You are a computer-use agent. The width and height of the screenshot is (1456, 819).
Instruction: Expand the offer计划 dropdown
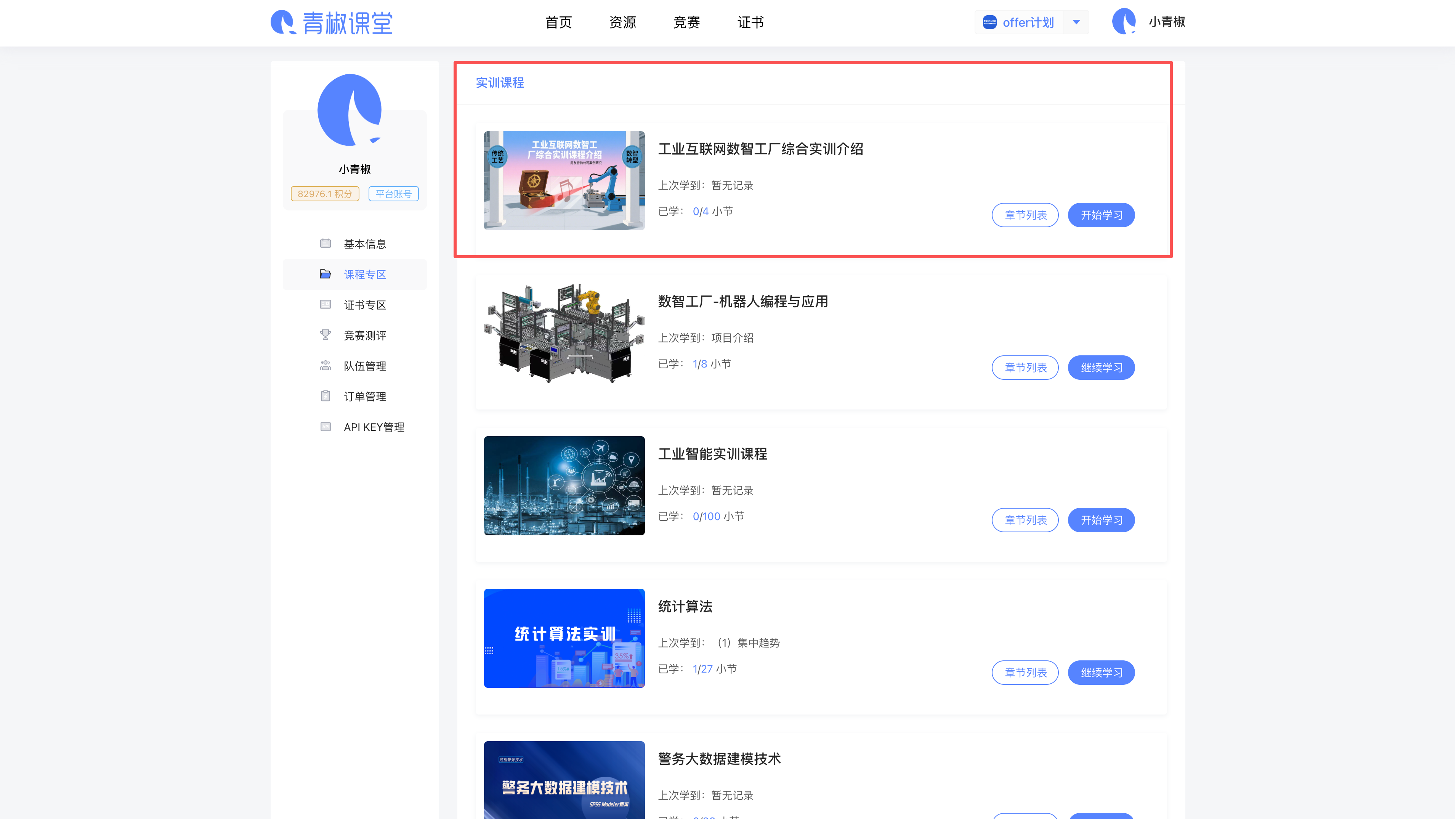click(1076, 22)
